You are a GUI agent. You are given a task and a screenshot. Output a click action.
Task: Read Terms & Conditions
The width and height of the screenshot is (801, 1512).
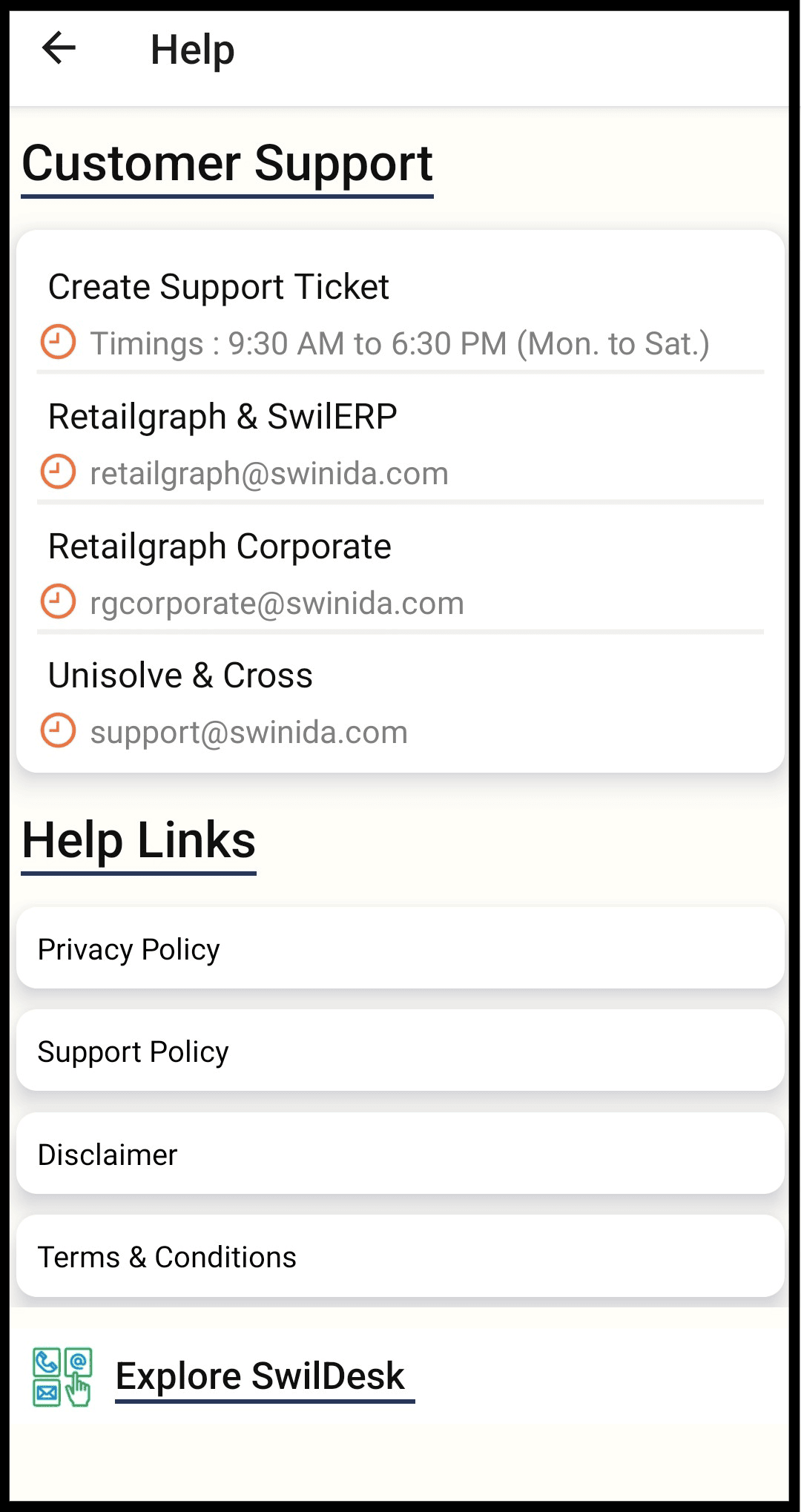tap(400, 1256)
